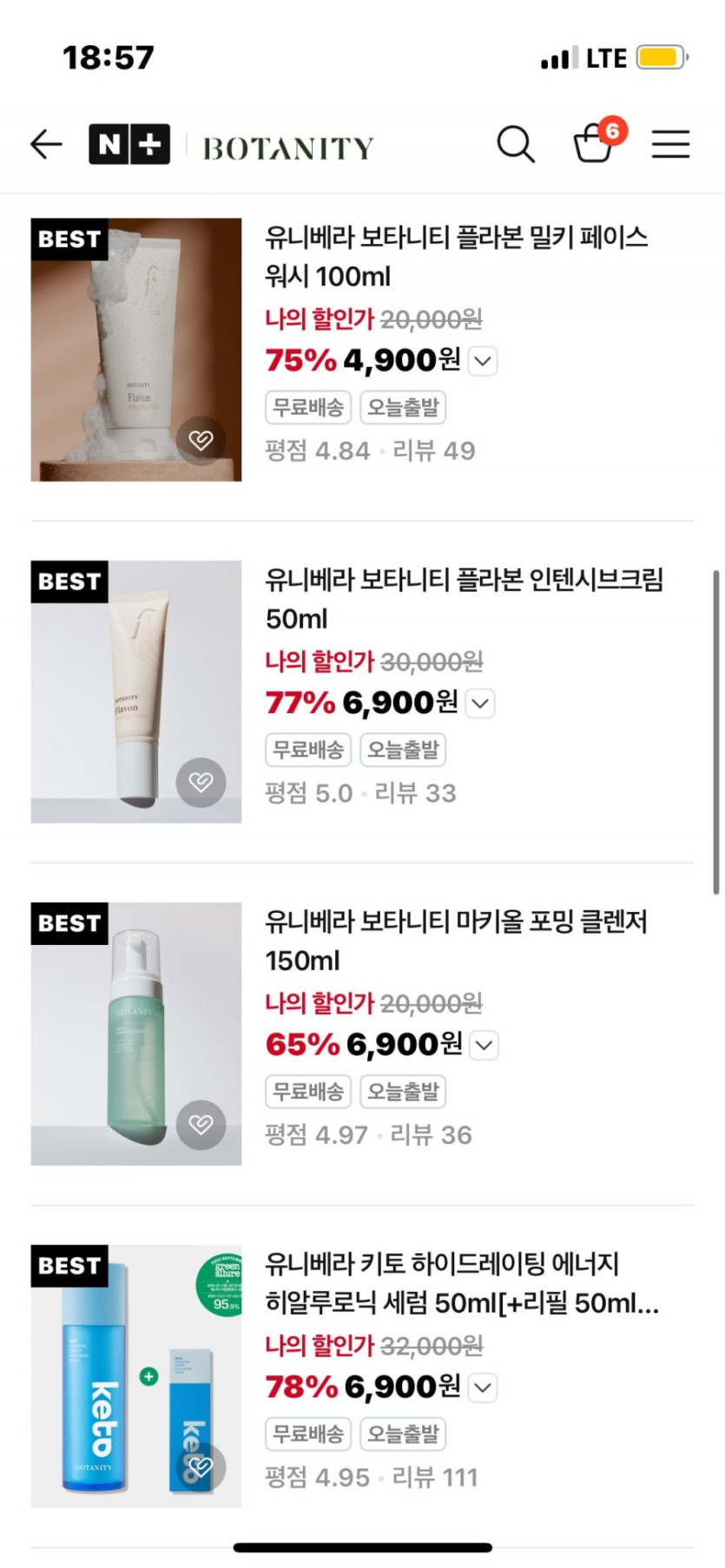Open the 플라본 밀키 페이스 워시 100ml product
The image size is (725, 1568).
pos(456,256)
